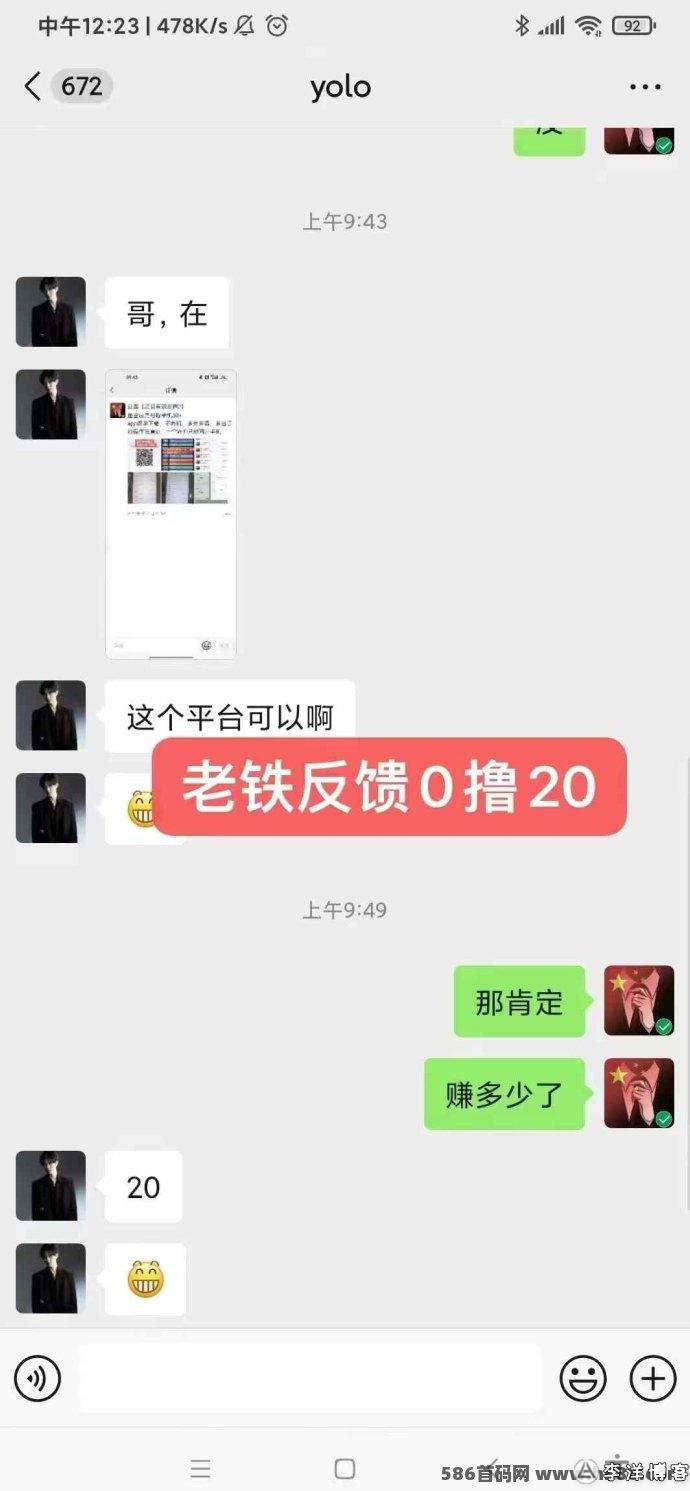Go to the system home screen

[345, 1468]
